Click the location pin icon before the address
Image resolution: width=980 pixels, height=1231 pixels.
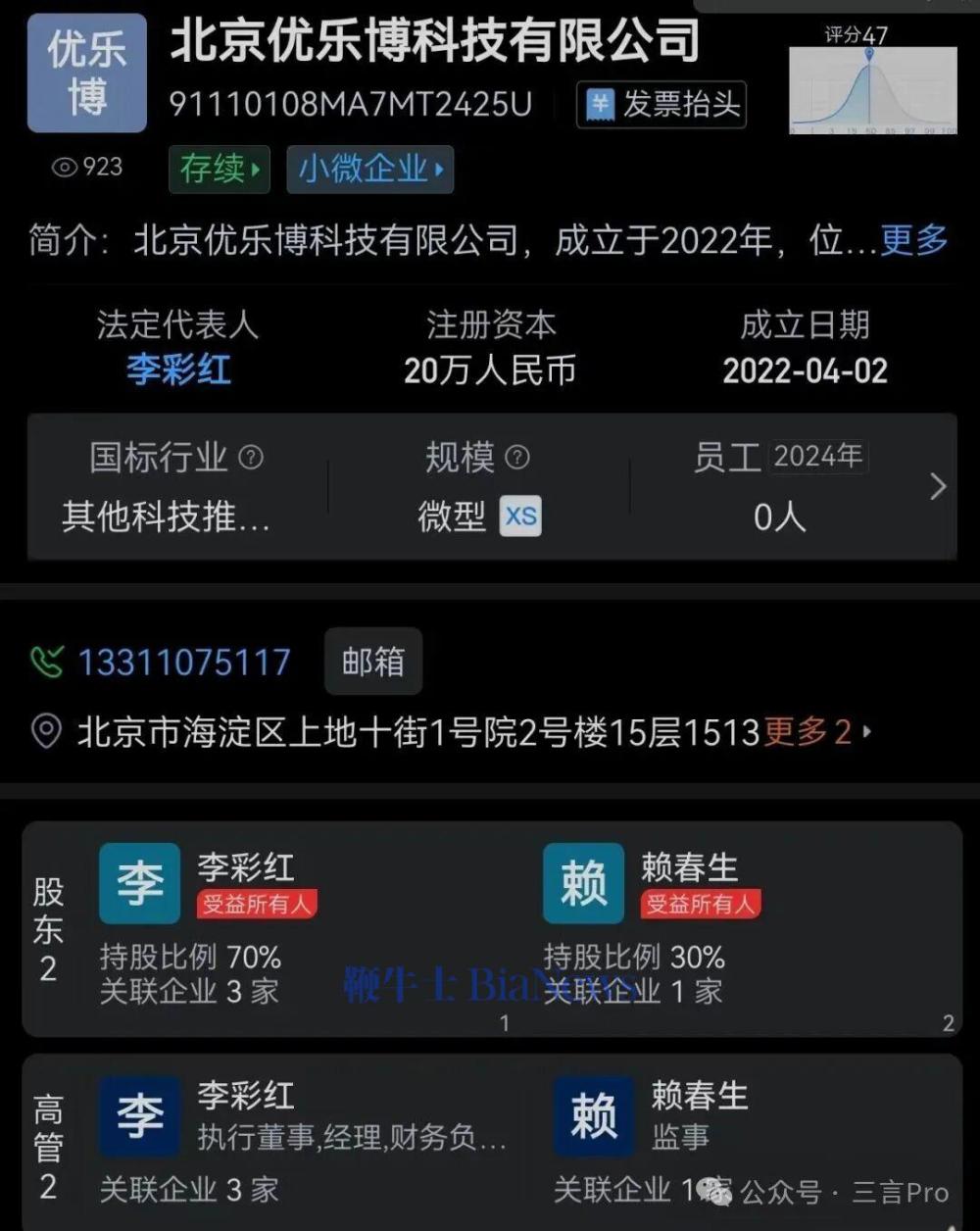pyautogui.click(x=44, y=730)
